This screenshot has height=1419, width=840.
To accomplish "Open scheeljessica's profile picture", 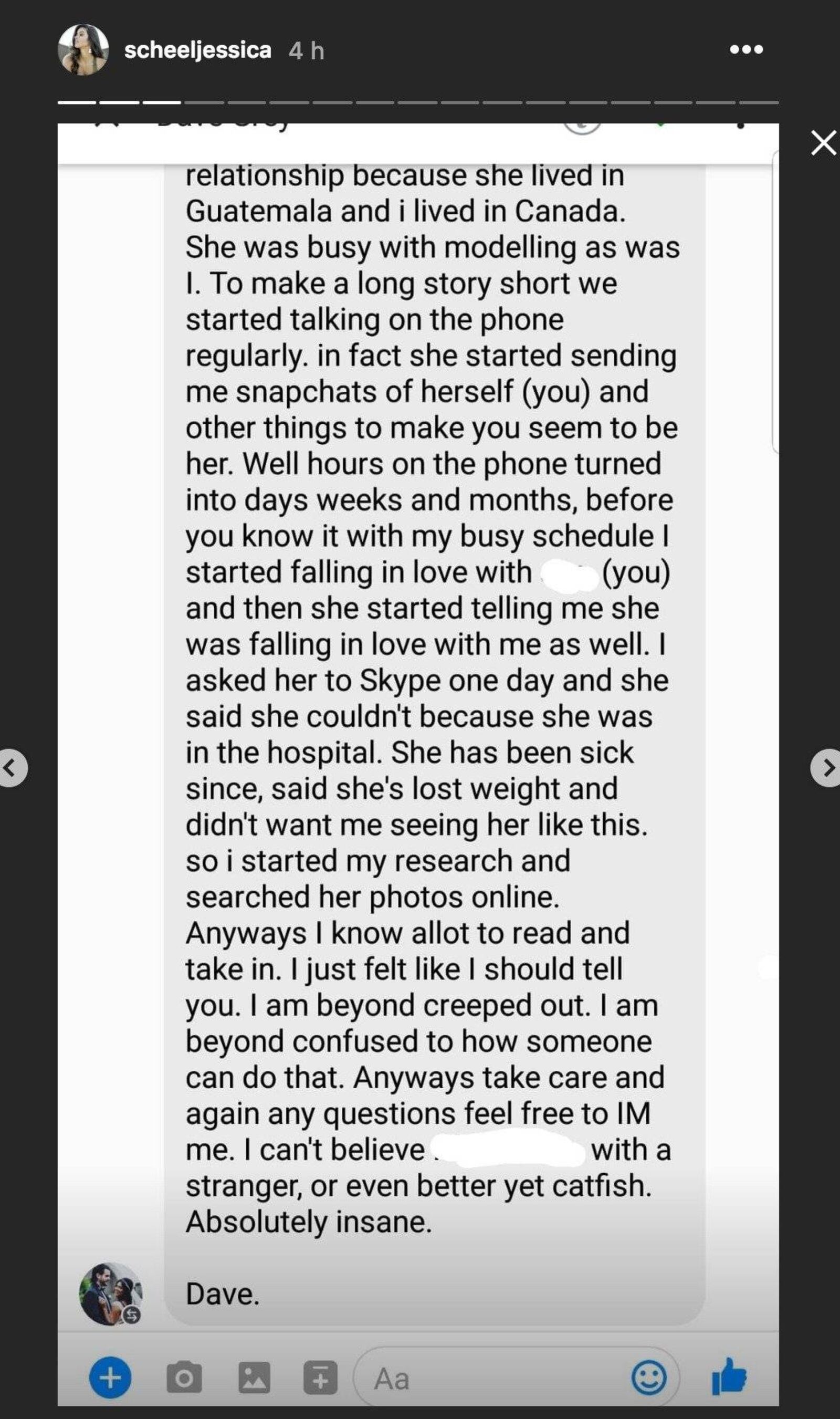I will pyautogui.click(x=83, y=50).
